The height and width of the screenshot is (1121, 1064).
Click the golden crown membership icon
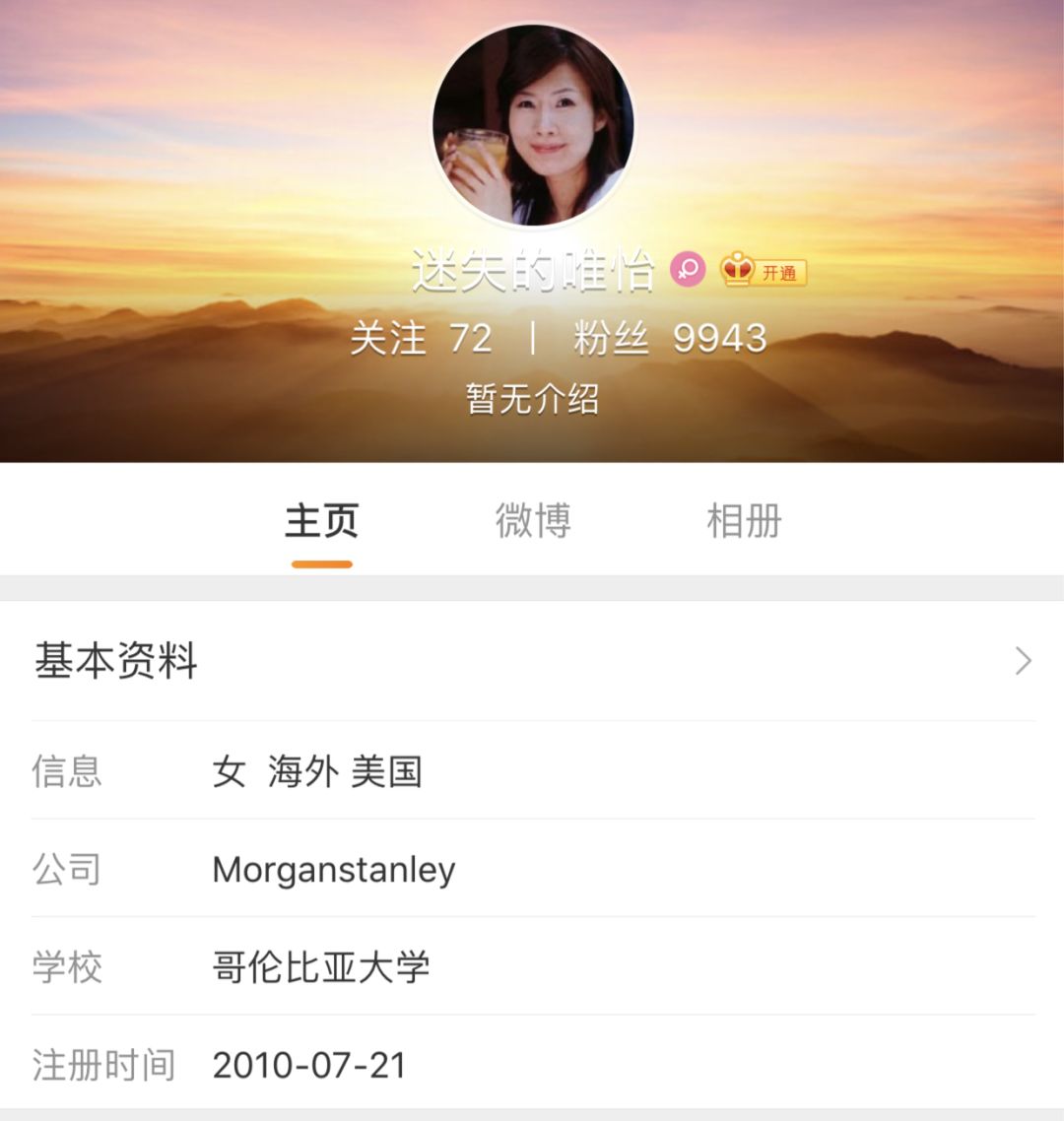coord(735,267)
